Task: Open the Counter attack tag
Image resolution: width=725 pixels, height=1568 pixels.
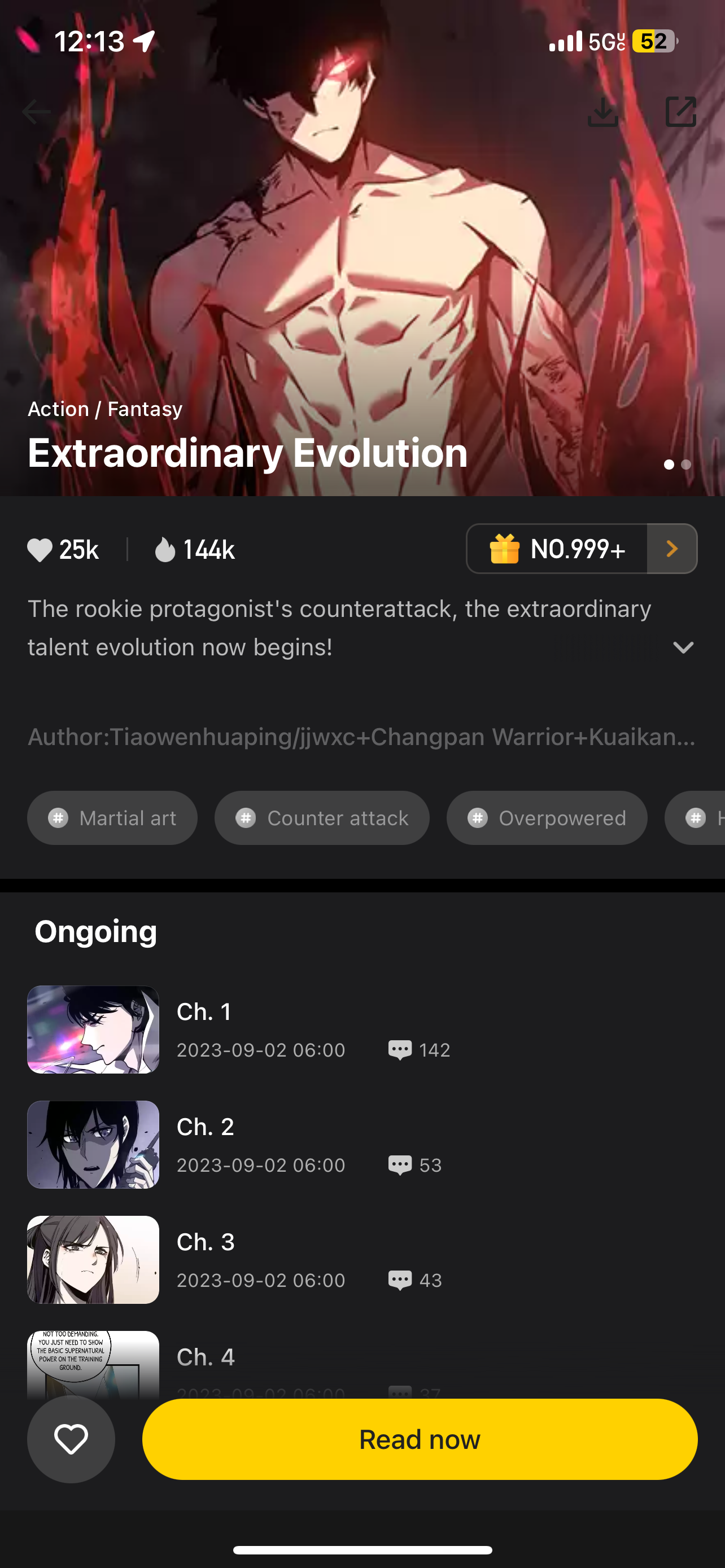Action: (x=322, y=817)
